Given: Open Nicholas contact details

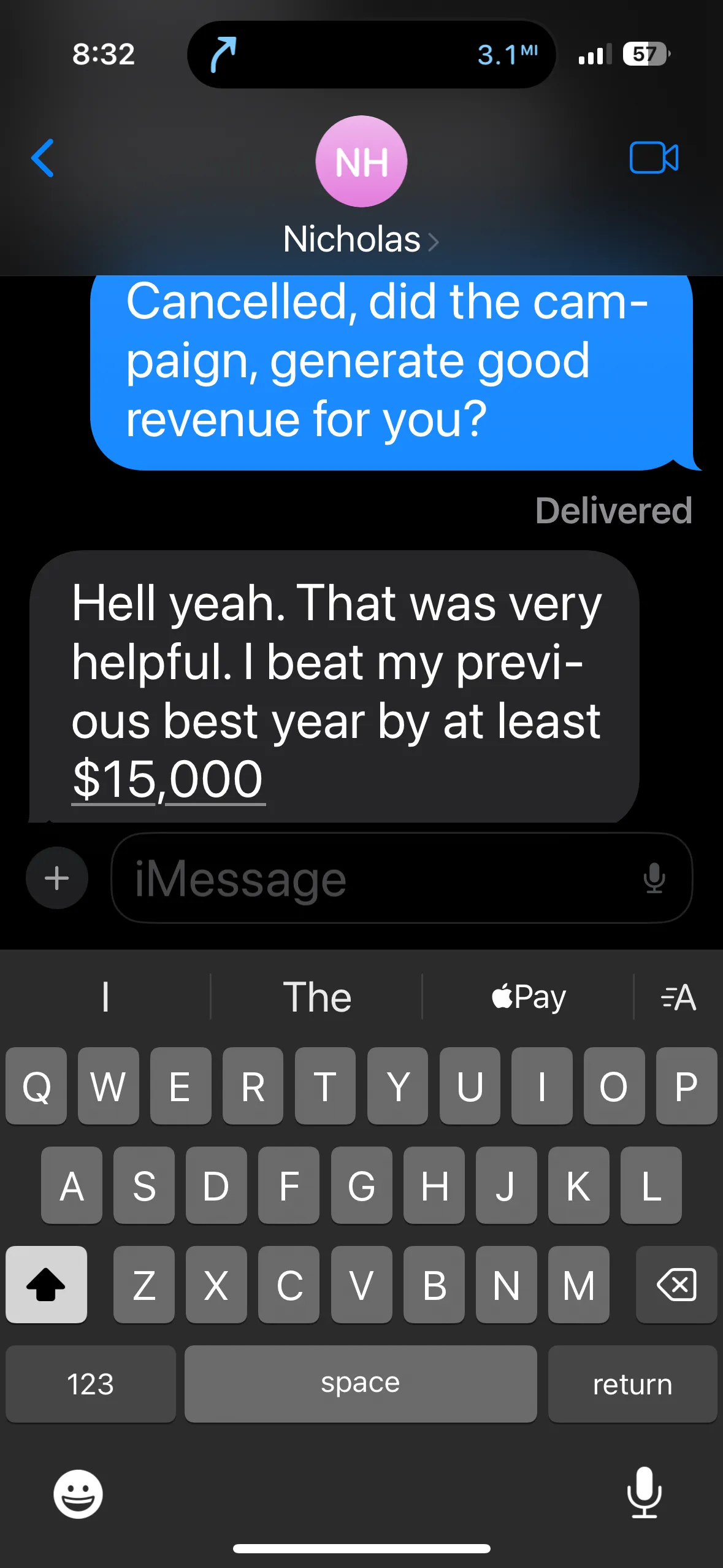Looking at the screenshot, I should pos(361,239).
